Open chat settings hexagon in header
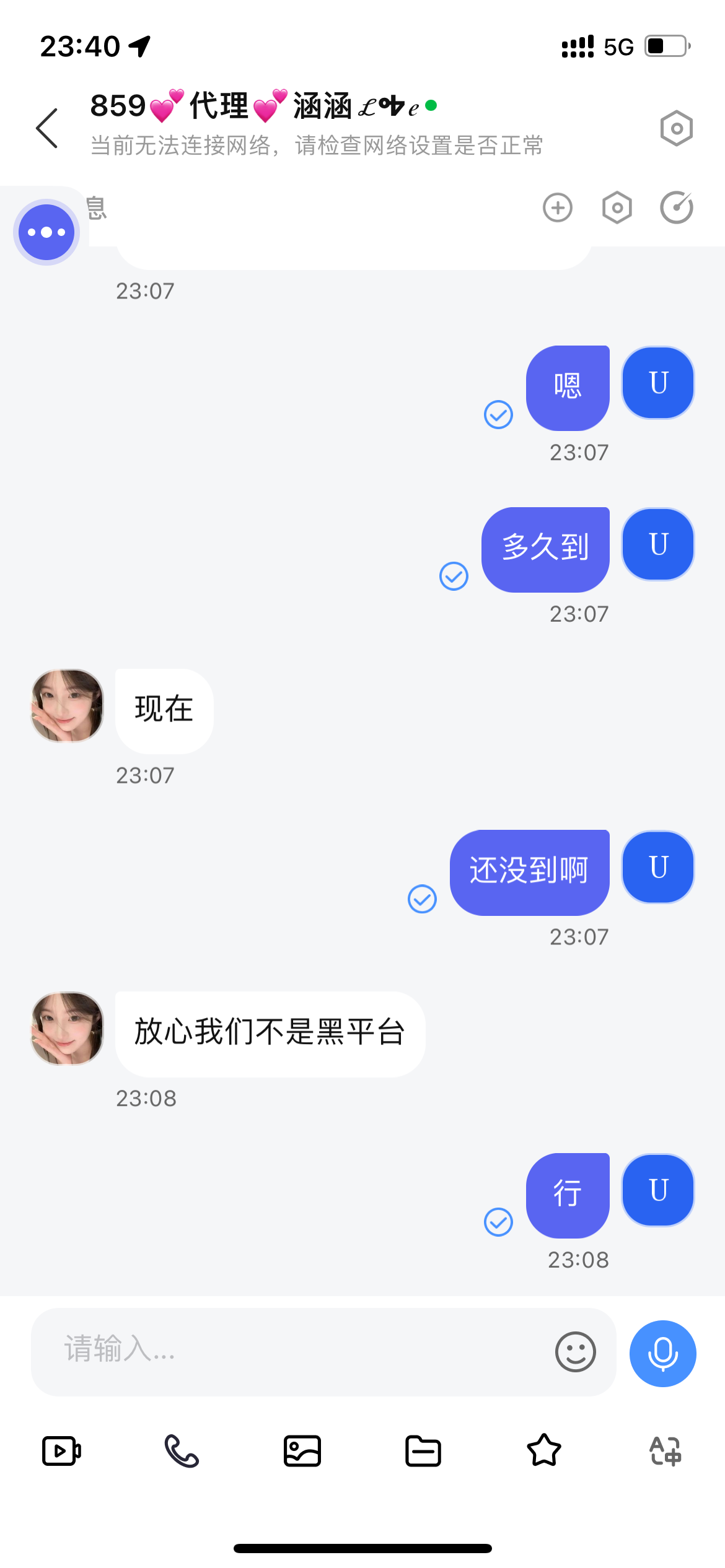This screenshot has height=1568, width=725. pos(676,129)
